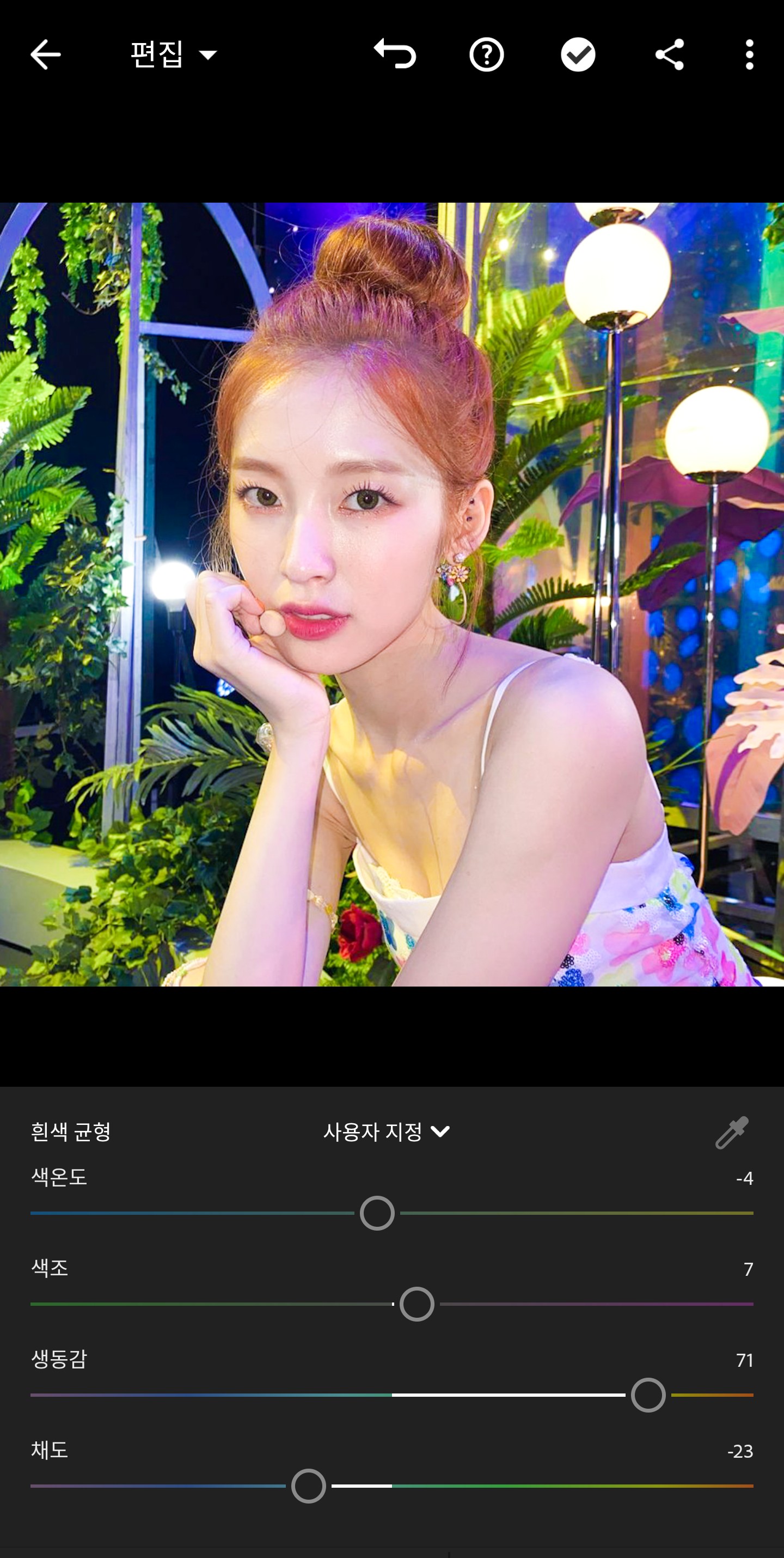The width and height of the screenshot is (784, 1558).
Task: Confirm edits with the checkmark
Action: pyautogui.click(x=578, y=55)
